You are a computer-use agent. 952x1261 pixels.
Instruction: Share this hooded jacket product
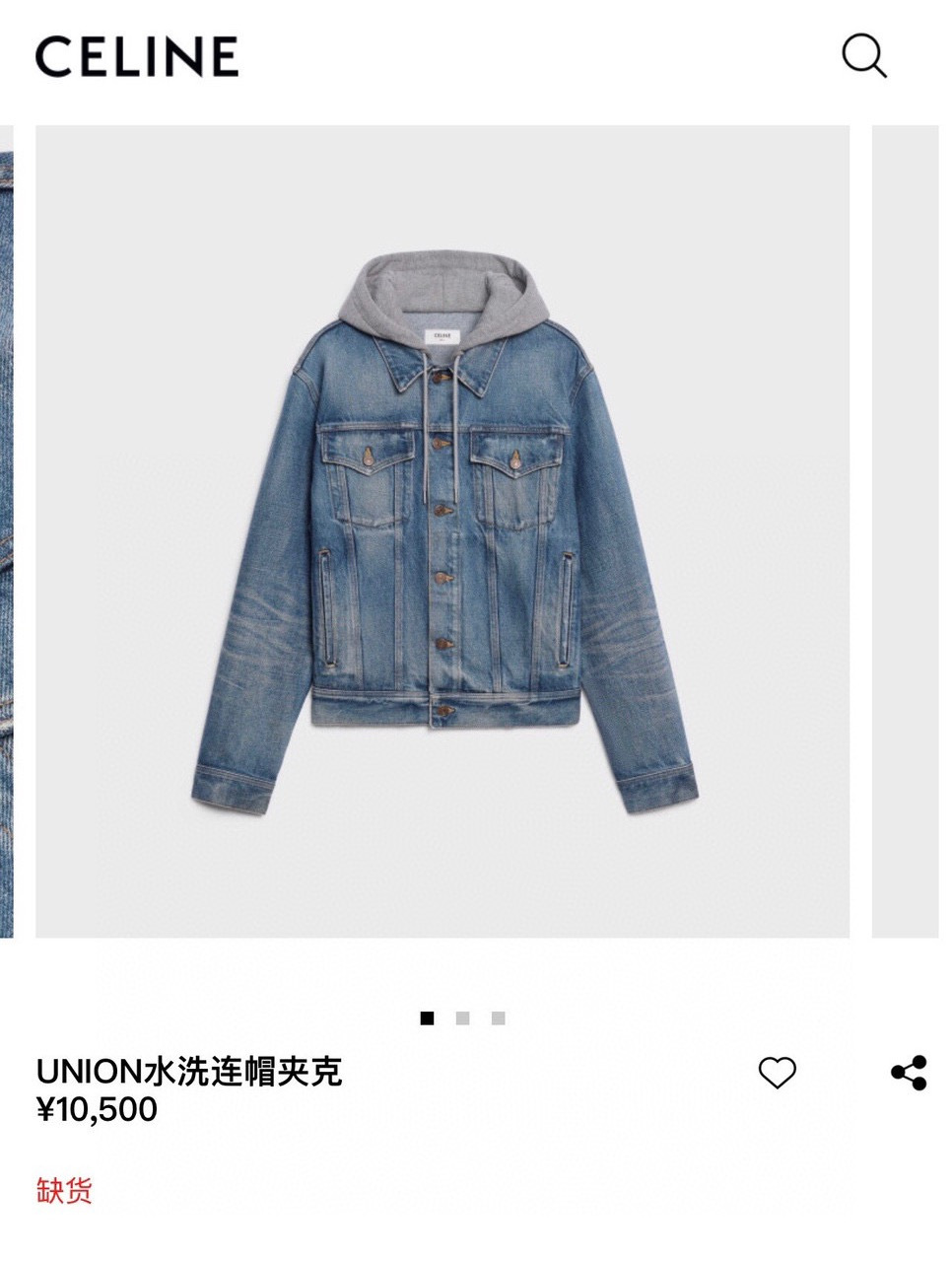pyautogui.click(x=908, y=1073)
